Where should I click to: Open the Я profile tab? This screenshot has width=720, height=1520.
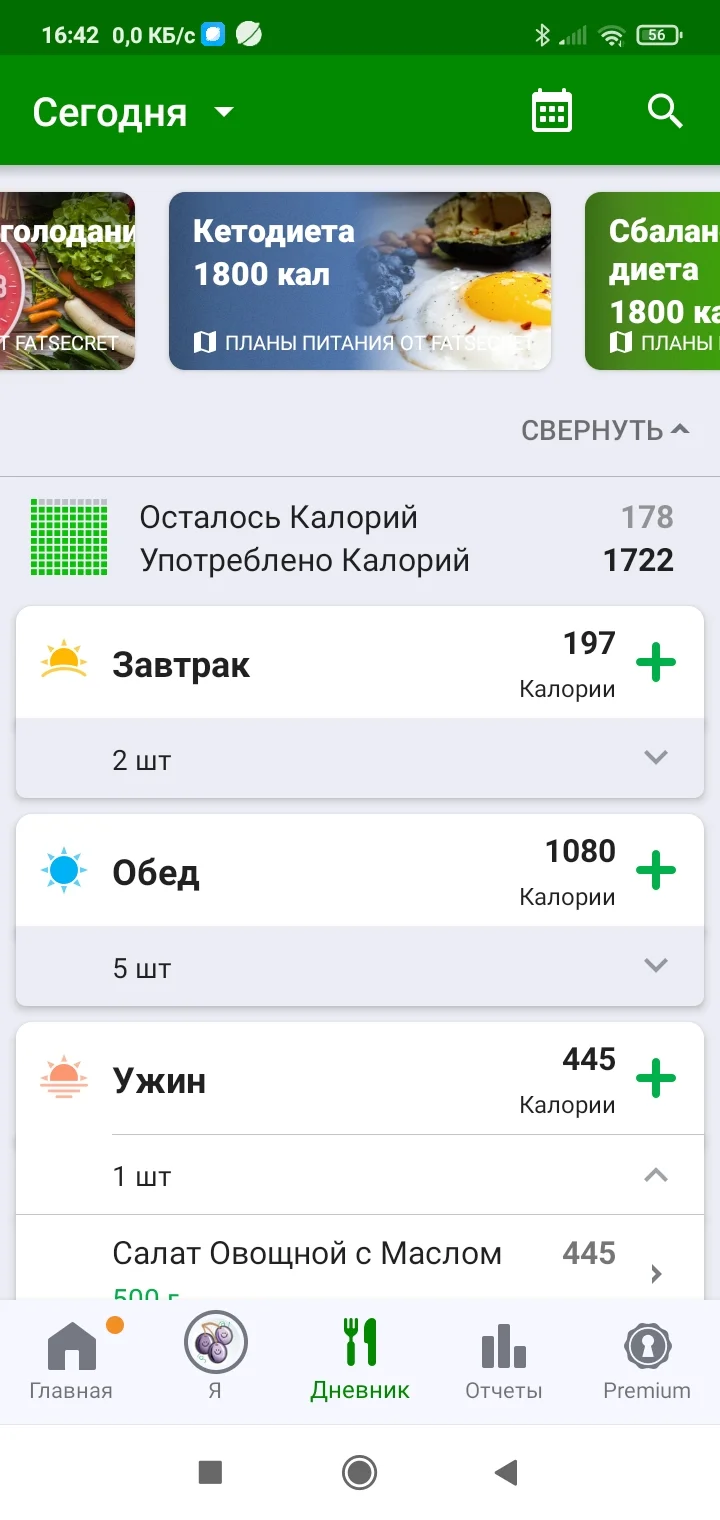(x=215, y=1360)
